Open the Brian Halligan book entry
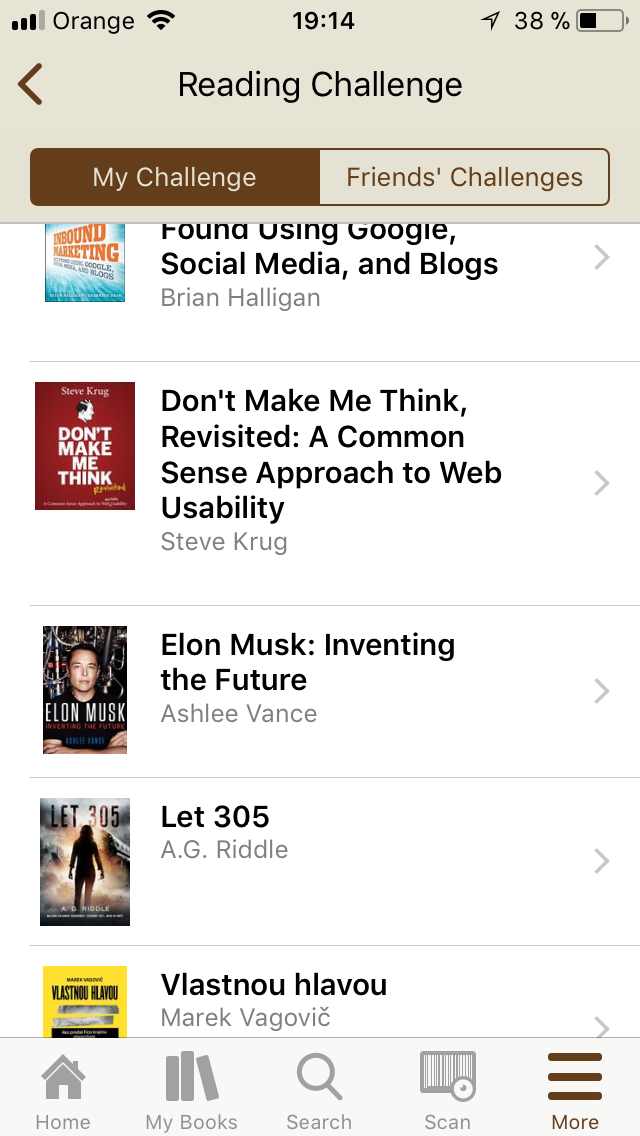 coord(320,292)
